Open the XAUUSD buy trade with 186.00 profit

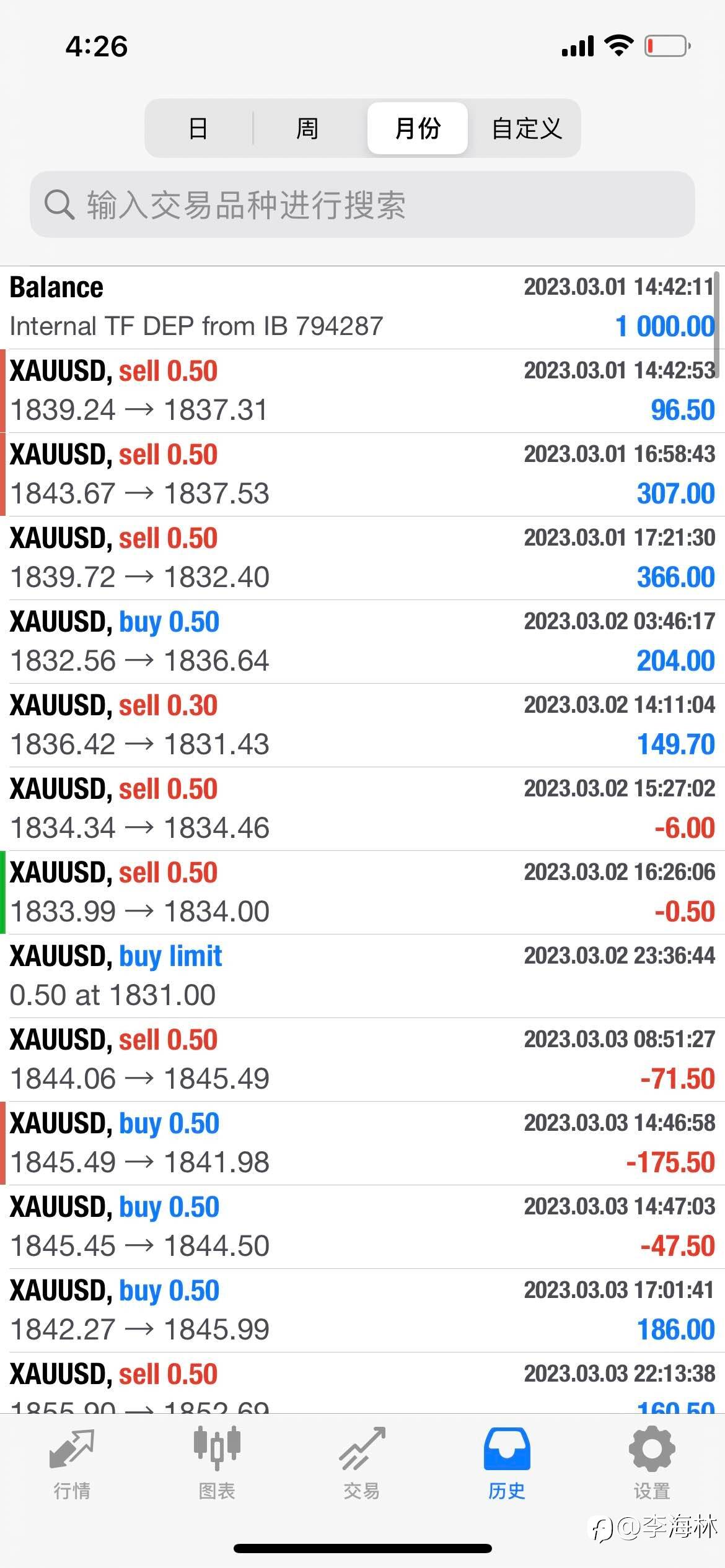pos(362,1310)
